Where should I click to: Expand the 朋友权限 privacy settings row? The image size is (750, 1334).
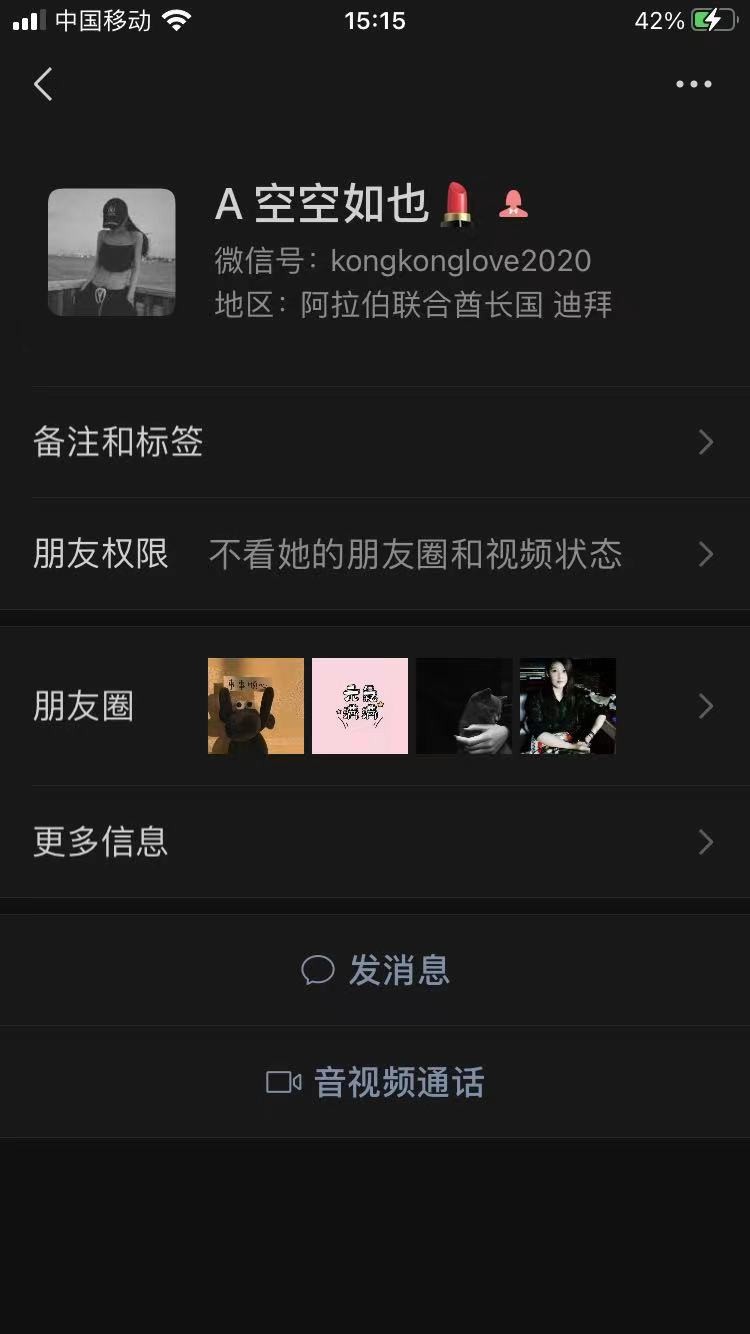pyautogui.click(x=375, y=555)
